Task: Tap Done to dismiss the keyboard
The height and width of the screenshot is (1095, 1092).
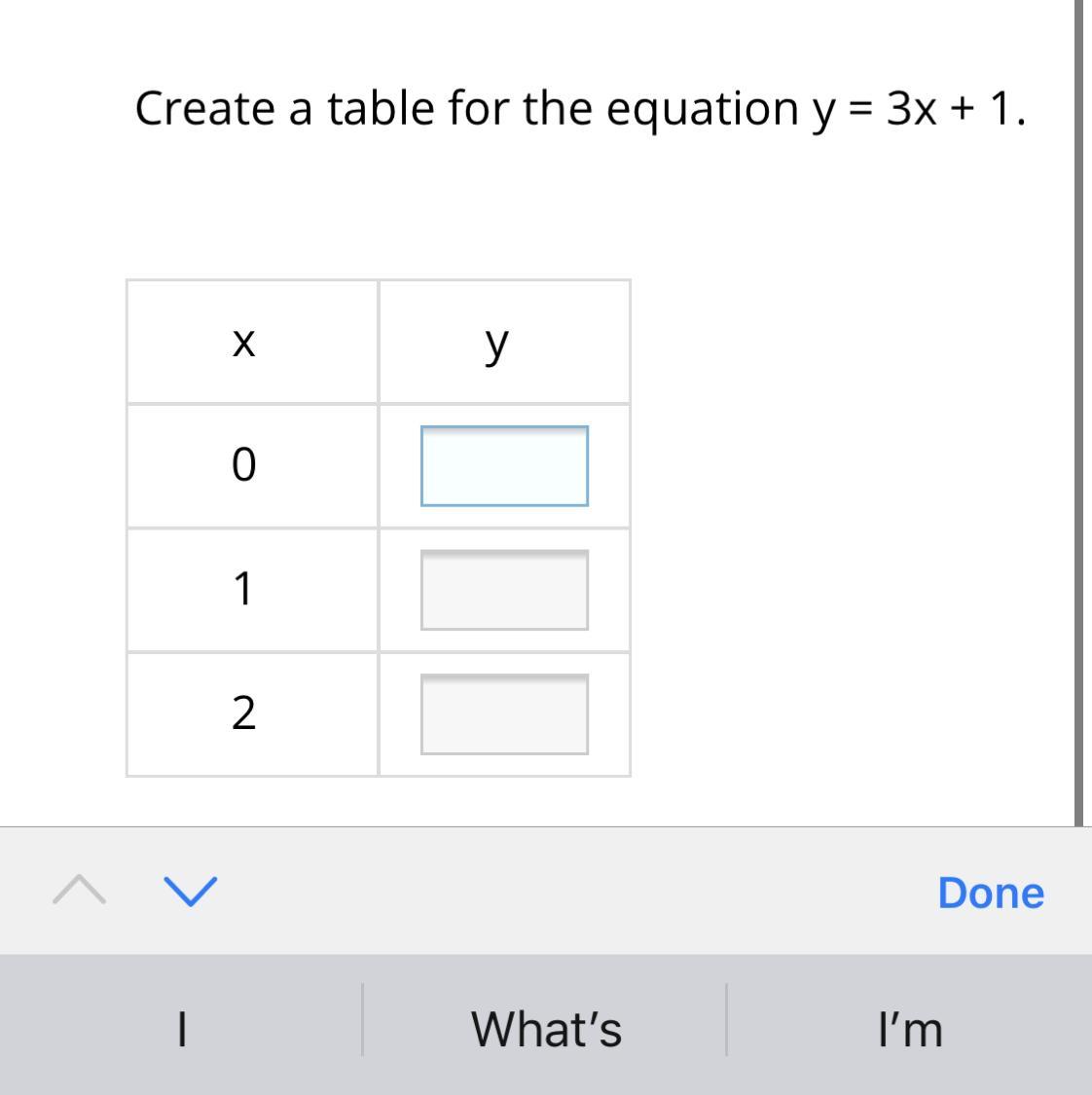Action: coord(990,893)
